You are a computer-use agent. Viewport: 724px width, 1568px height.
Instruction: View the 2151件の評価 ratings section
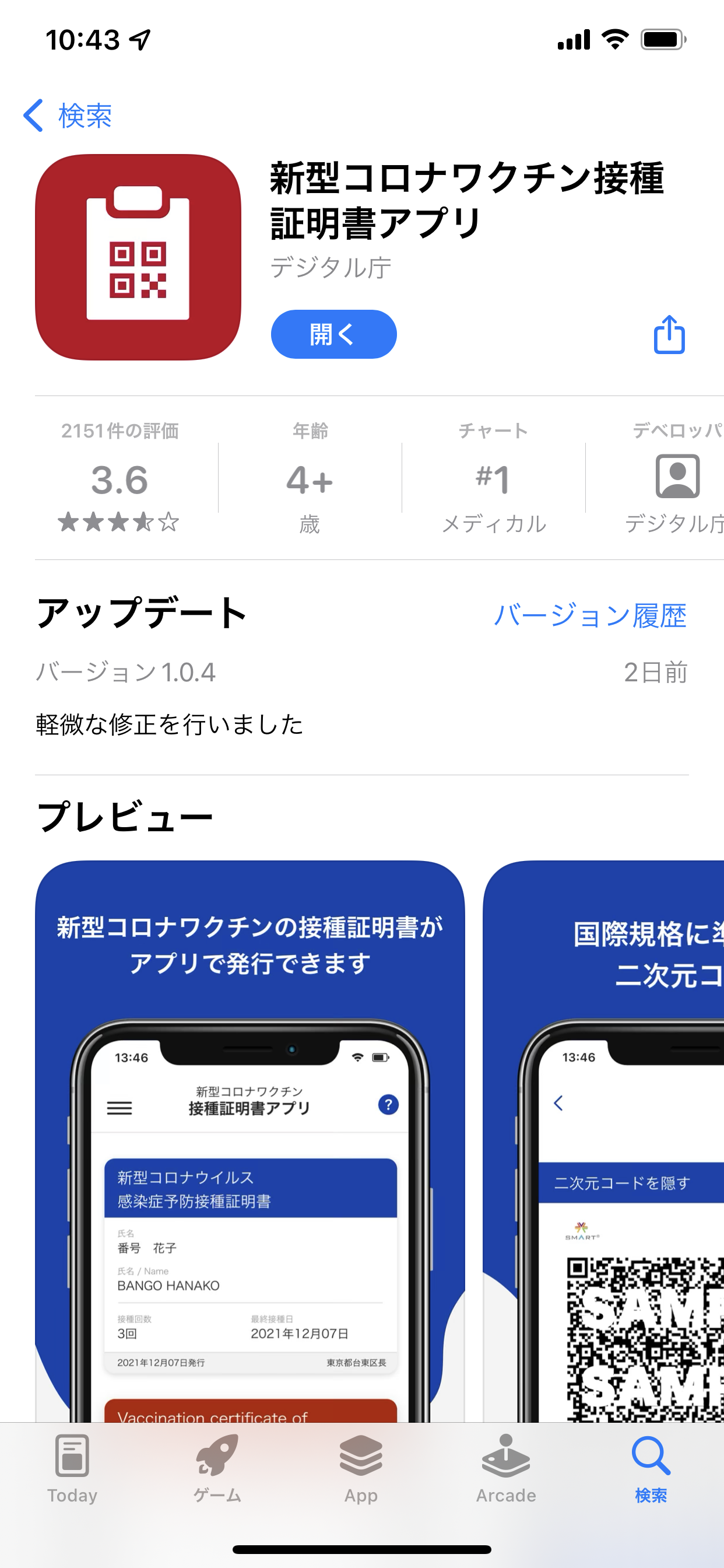click(x=120, y=478)
